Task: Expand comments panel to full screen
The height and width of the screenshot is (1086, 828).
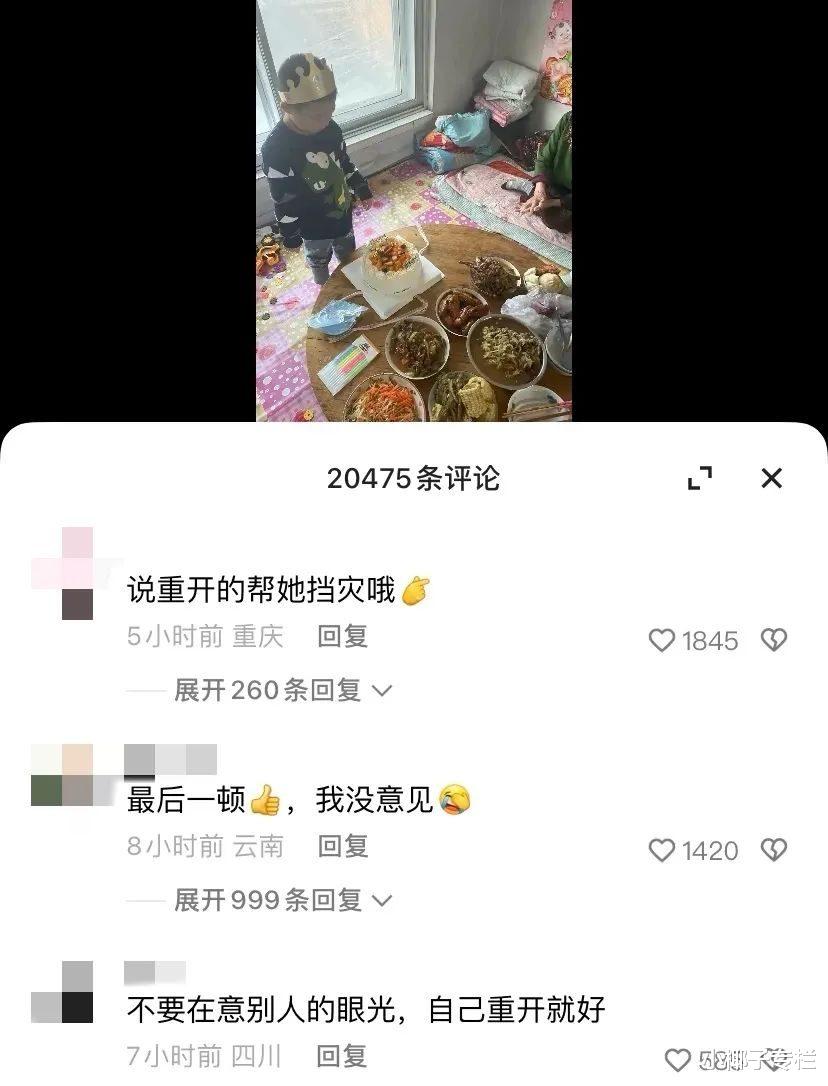Action: tap(700, 478)
